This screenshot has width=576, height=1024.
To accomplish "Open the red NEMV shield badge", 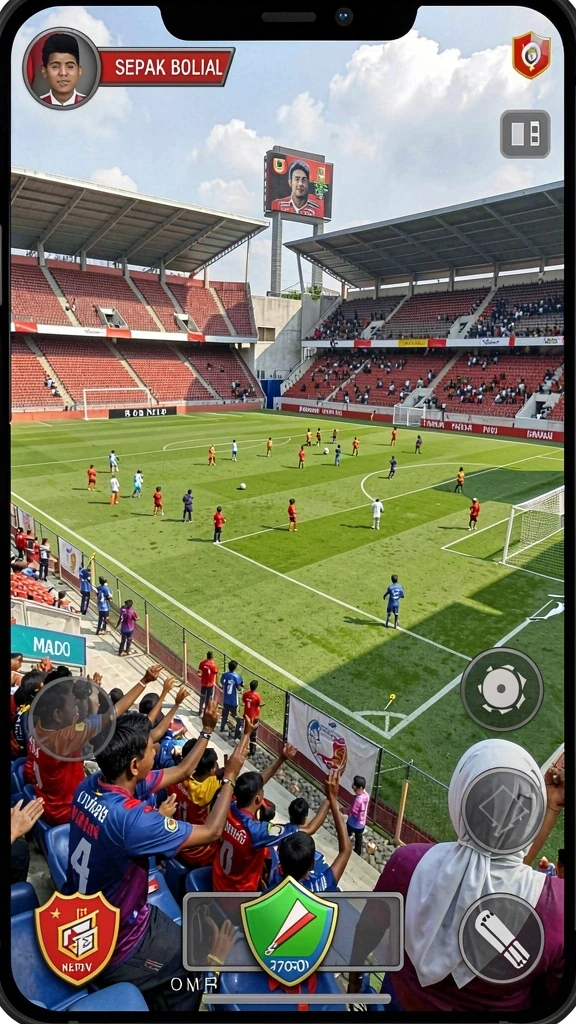I will coord(77,938).
